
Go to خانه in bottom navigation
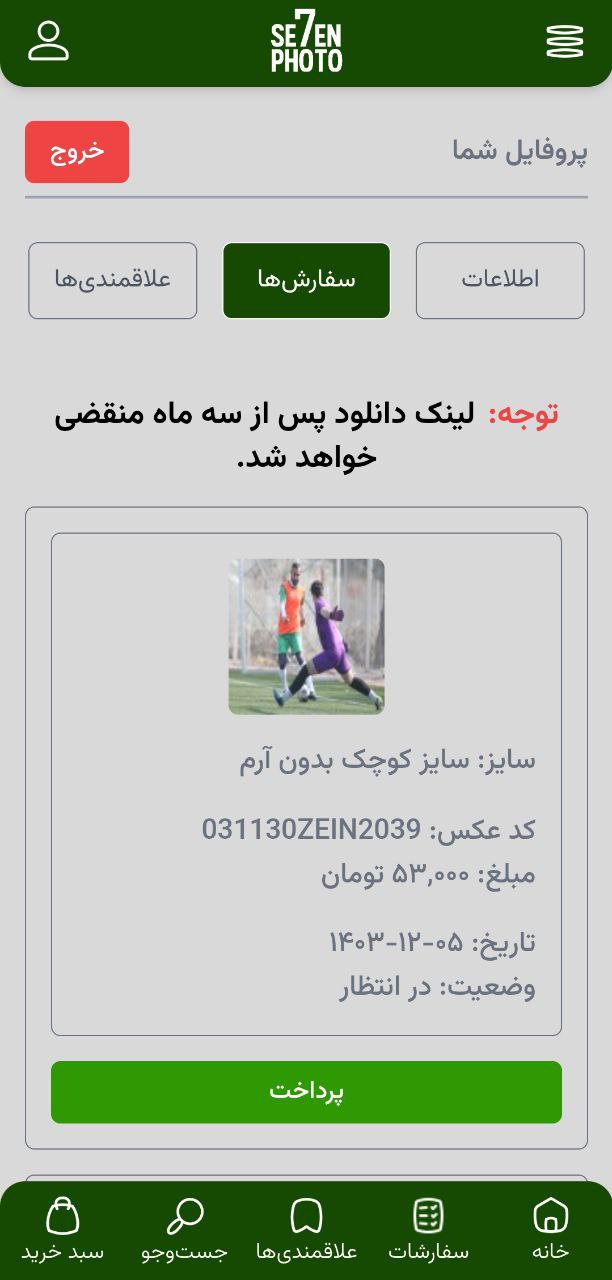point(550,1230)
